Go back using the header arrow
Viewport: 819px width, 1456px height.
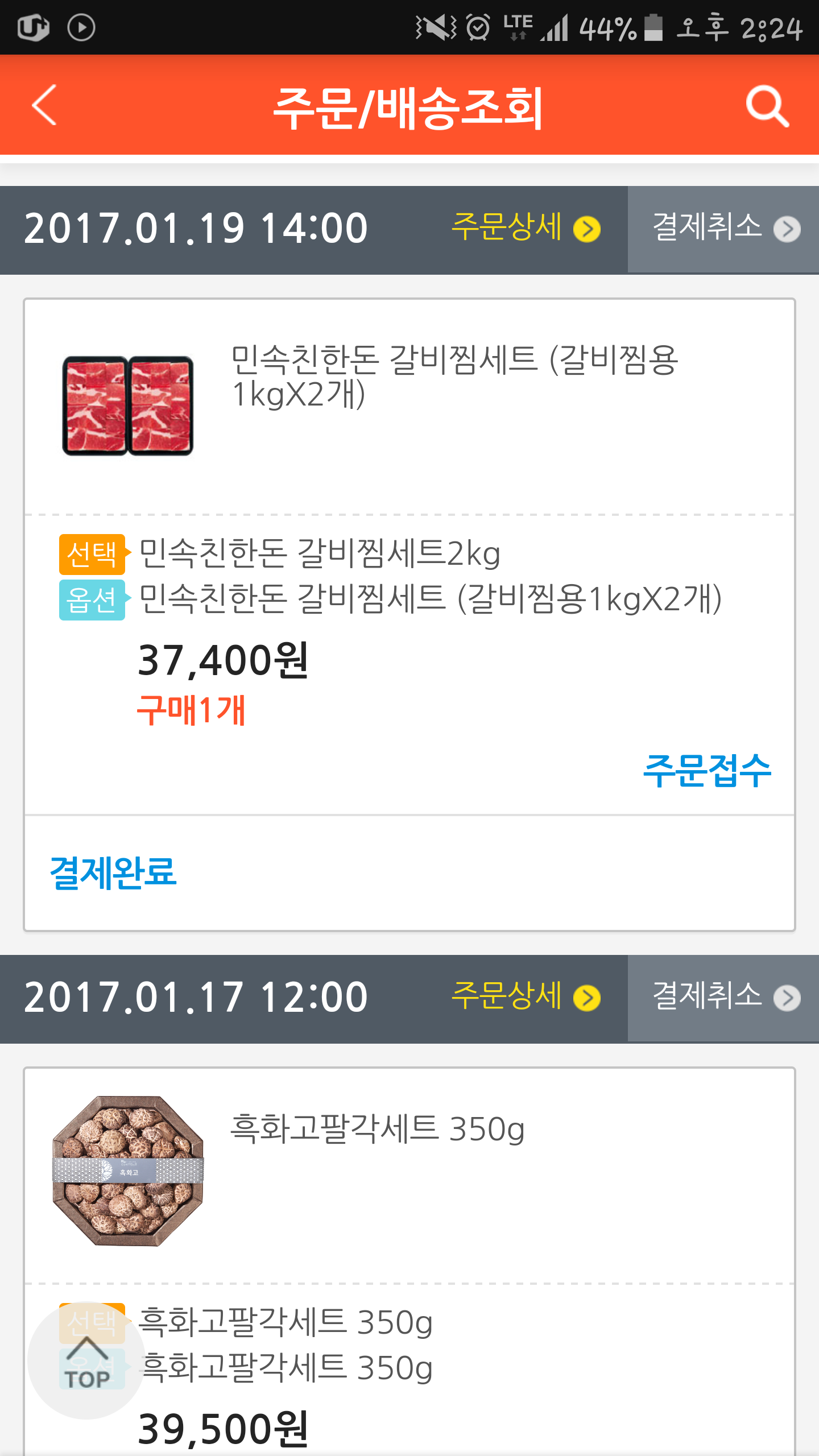click(44, 105)
